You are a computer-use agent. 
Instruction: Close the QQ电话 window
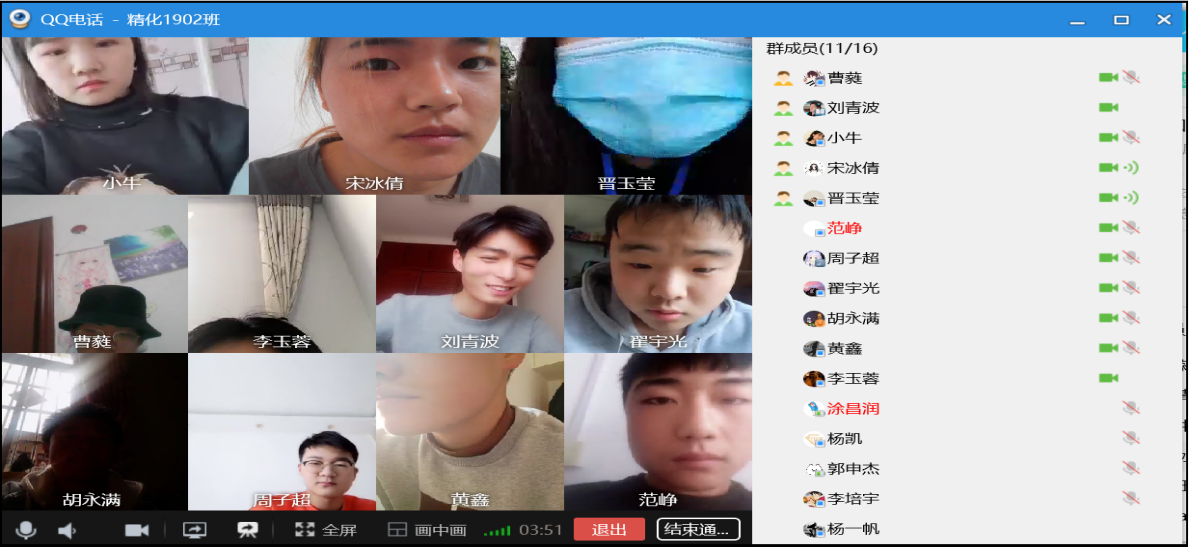click(x=1164, y=19)
